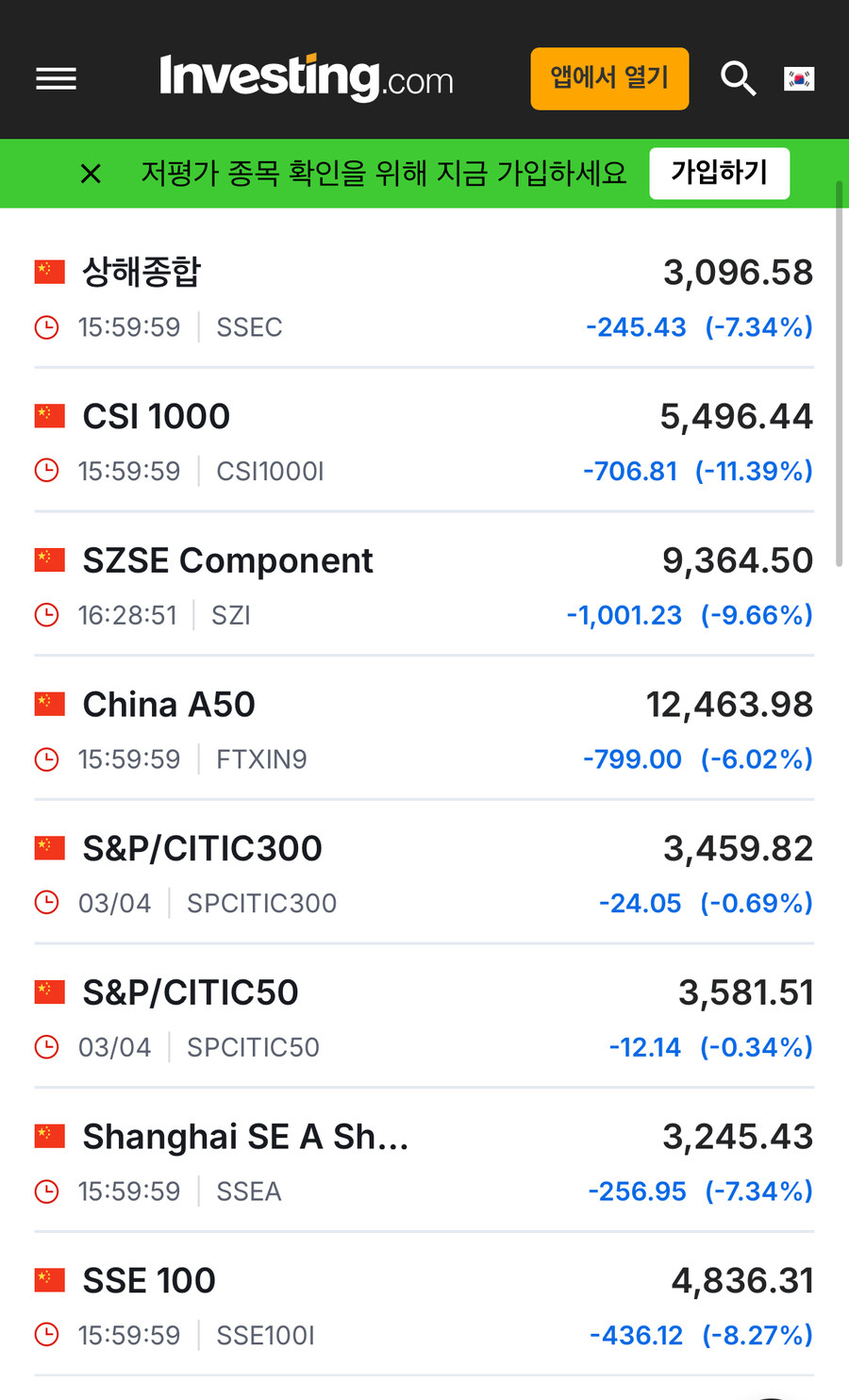
Task: Select the SZSE Component index
Action: [227, 560]
